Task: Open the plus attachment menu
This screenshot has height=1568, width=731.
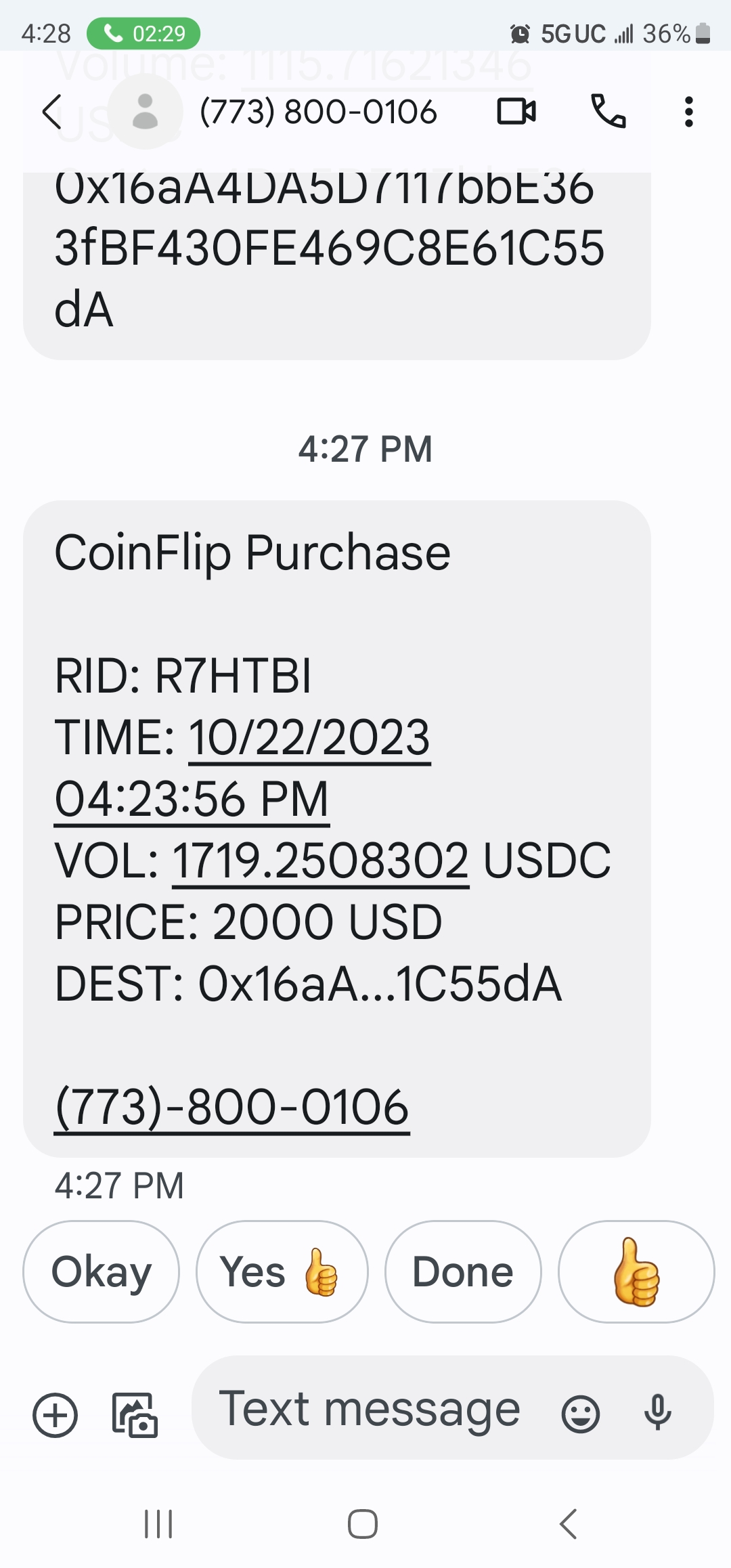Action: (56, 1415)
